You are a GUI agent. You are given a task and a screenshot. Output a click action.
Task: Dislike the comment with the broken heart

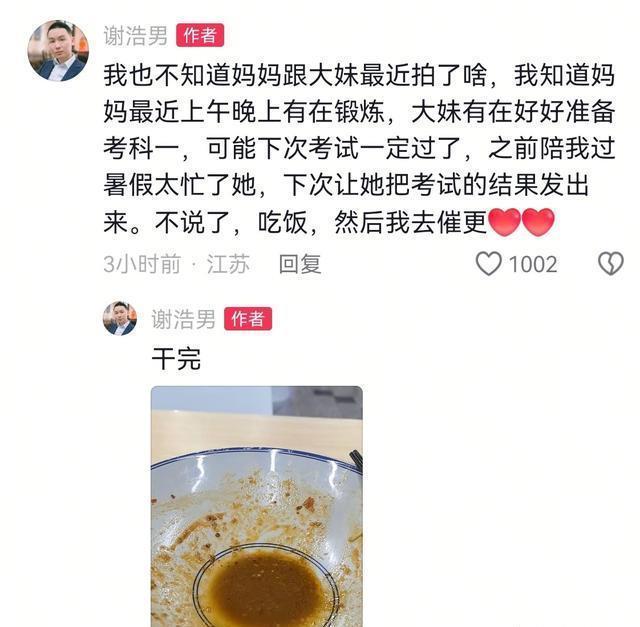point(609,264)
